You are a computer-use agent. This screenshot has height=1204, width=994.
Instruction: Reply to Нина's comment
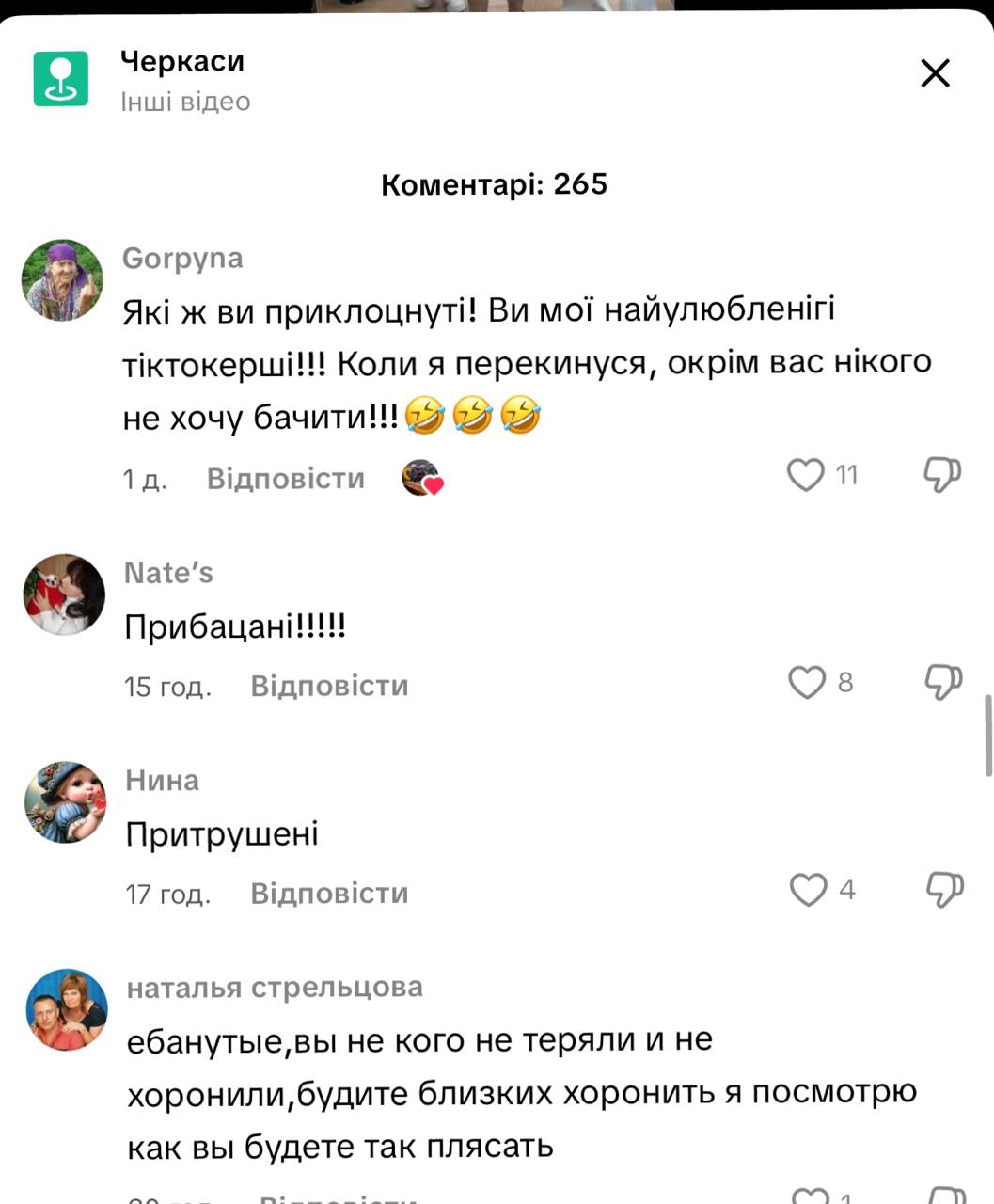pos(329,893)
